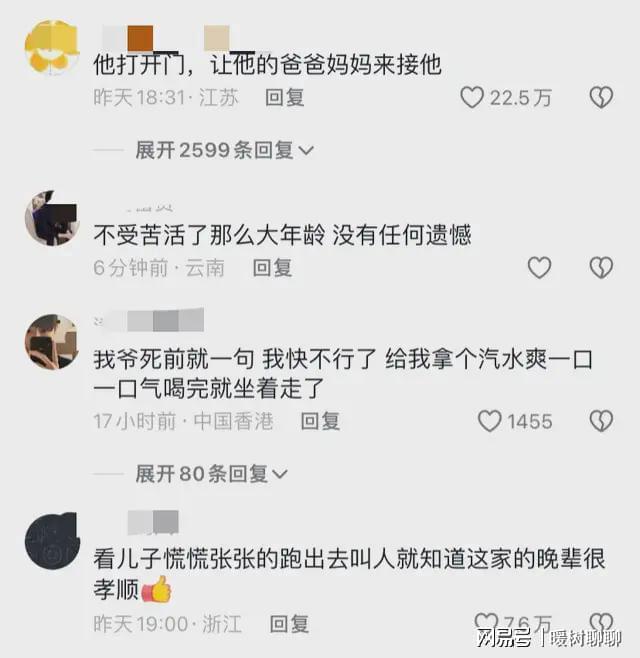The image size is (640, 658).
Task: Expand 80 replies
Action: [212, 474]
